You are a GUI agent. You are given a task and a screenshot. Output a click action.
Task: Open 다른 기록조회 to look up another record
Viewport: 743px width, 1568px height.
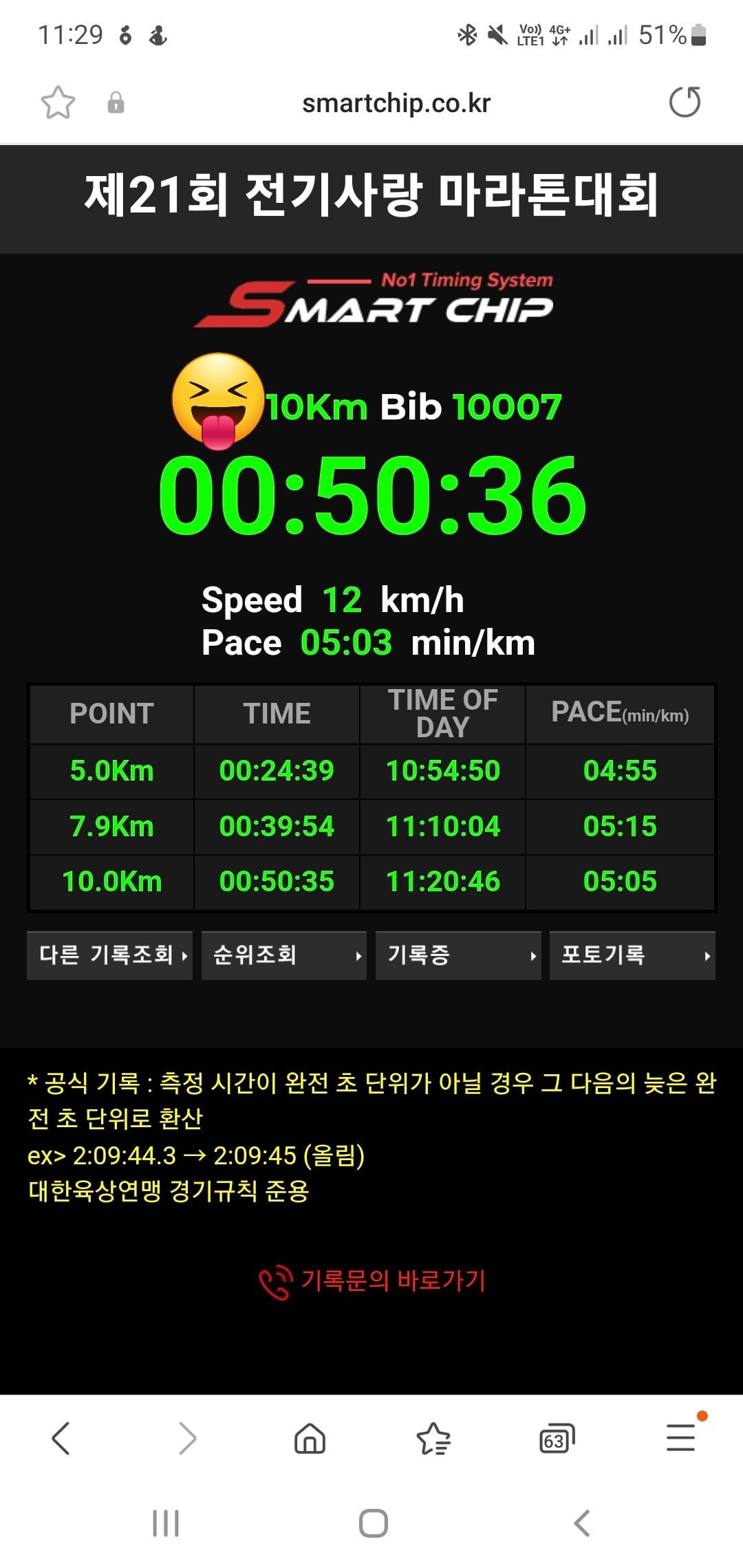point(109,955)
